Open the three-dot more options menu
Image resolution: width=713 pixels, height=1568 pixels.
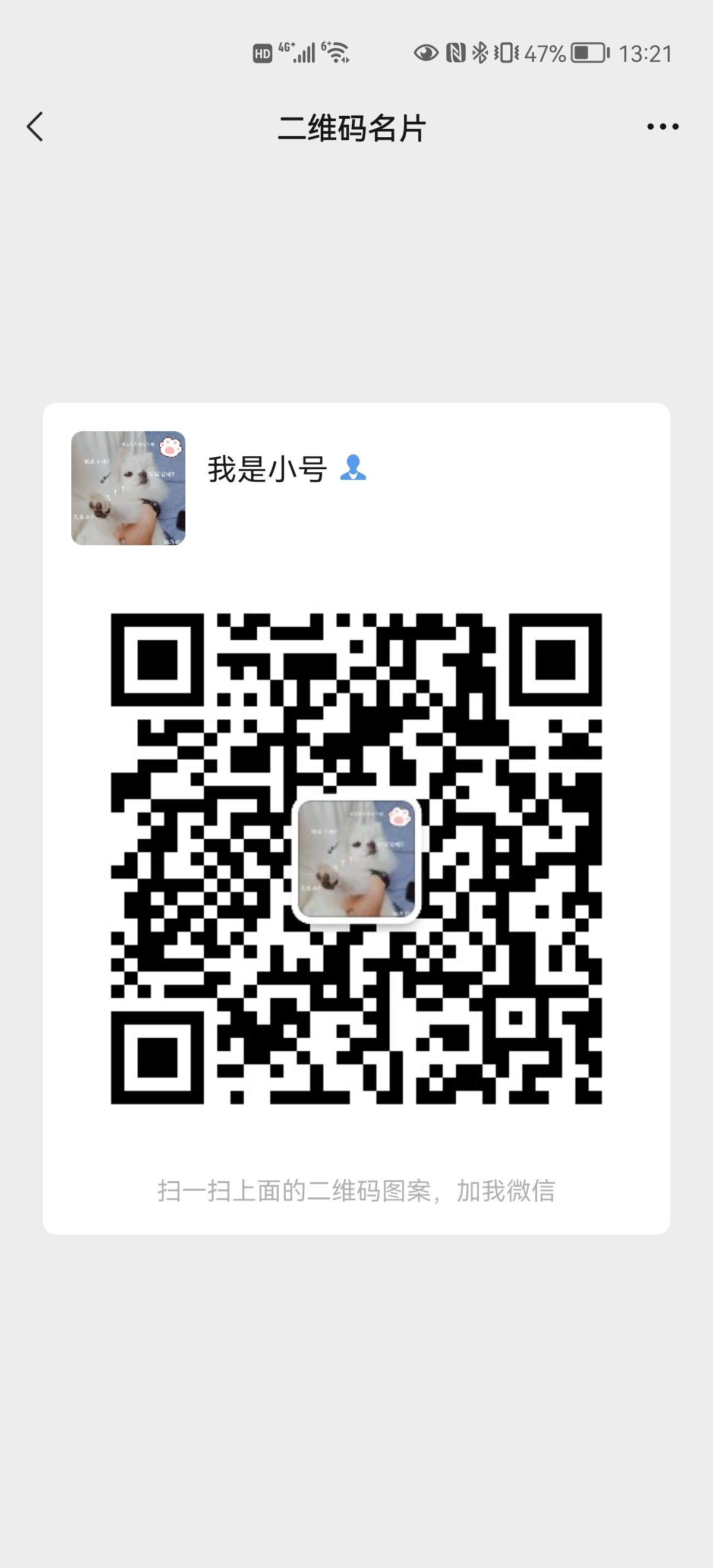662,127
